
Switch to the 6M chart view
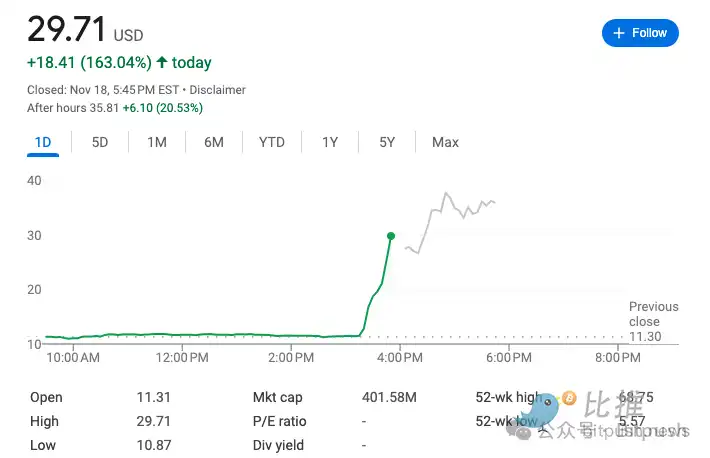214,142
